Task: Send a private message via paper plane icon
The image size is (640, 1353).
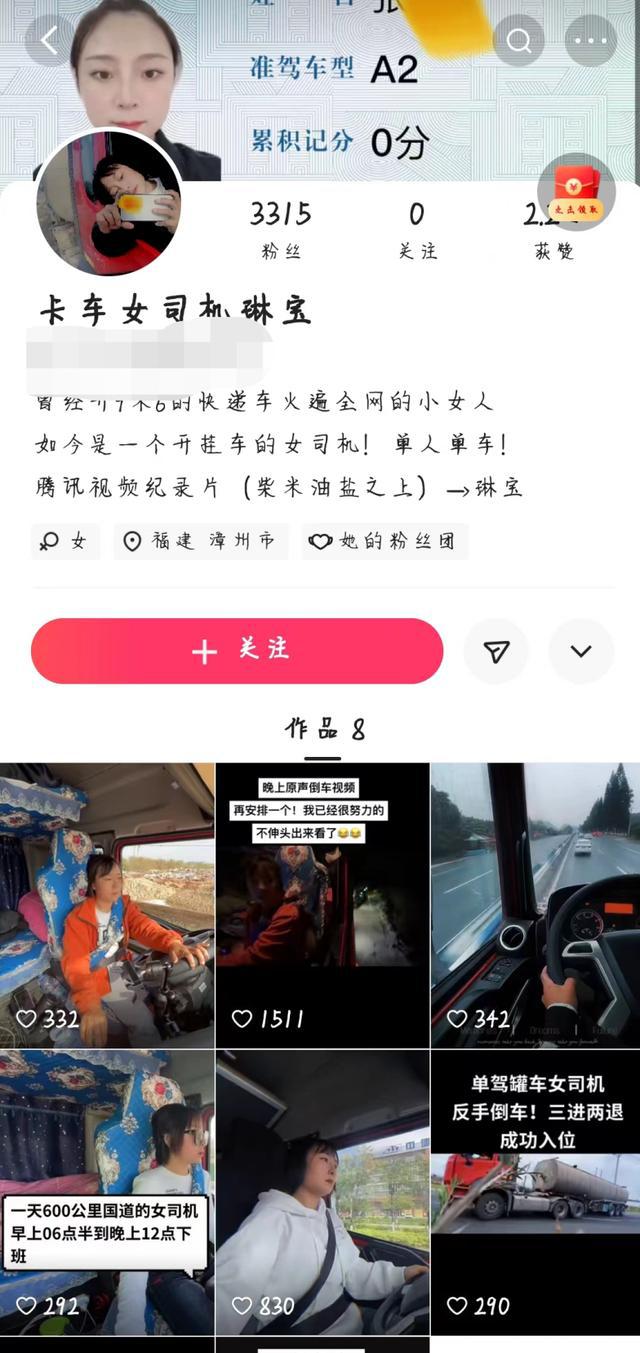Action: click(496, 651)
